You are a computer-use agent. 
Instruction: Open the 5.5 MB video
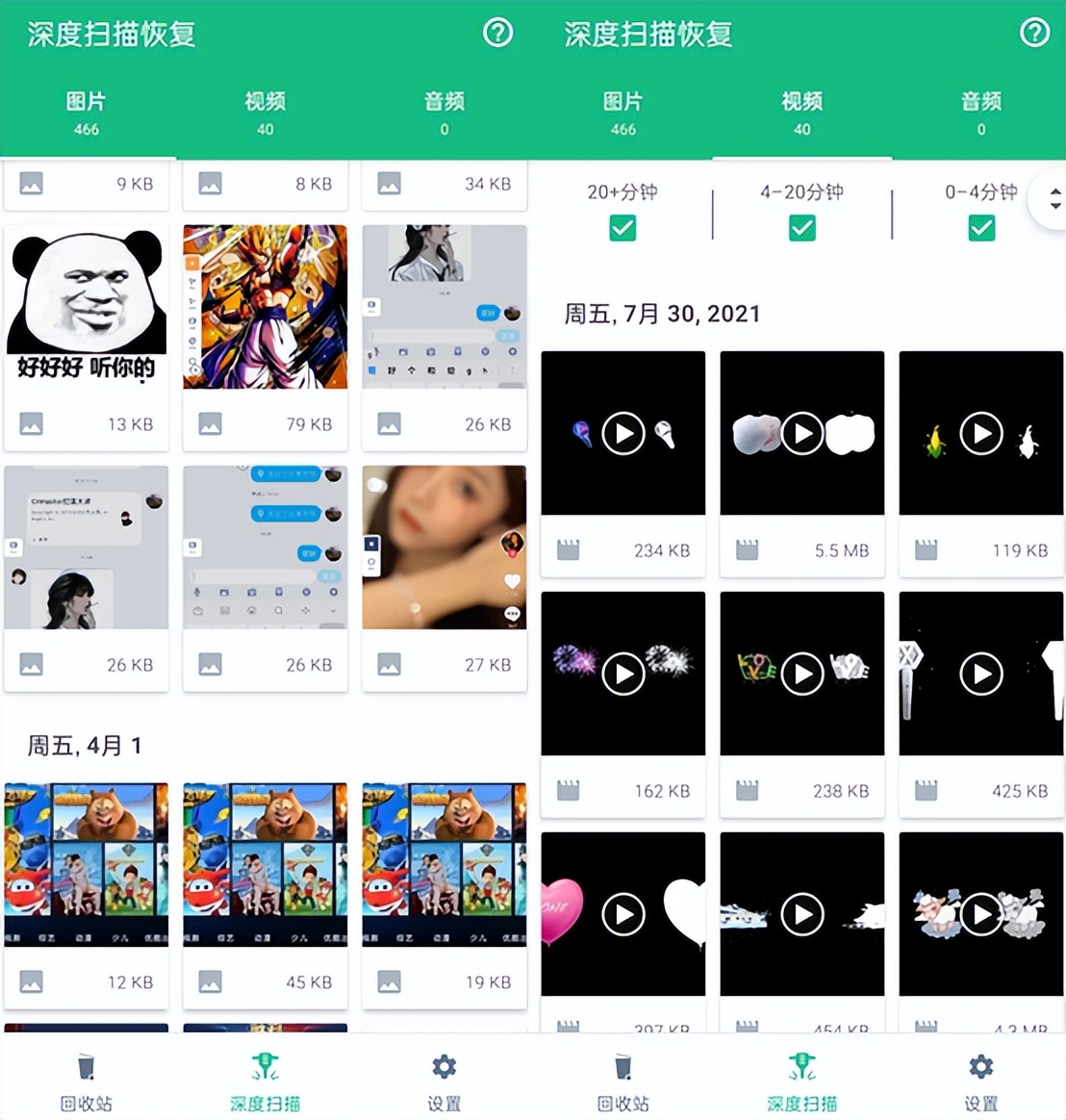pos(801,434)
